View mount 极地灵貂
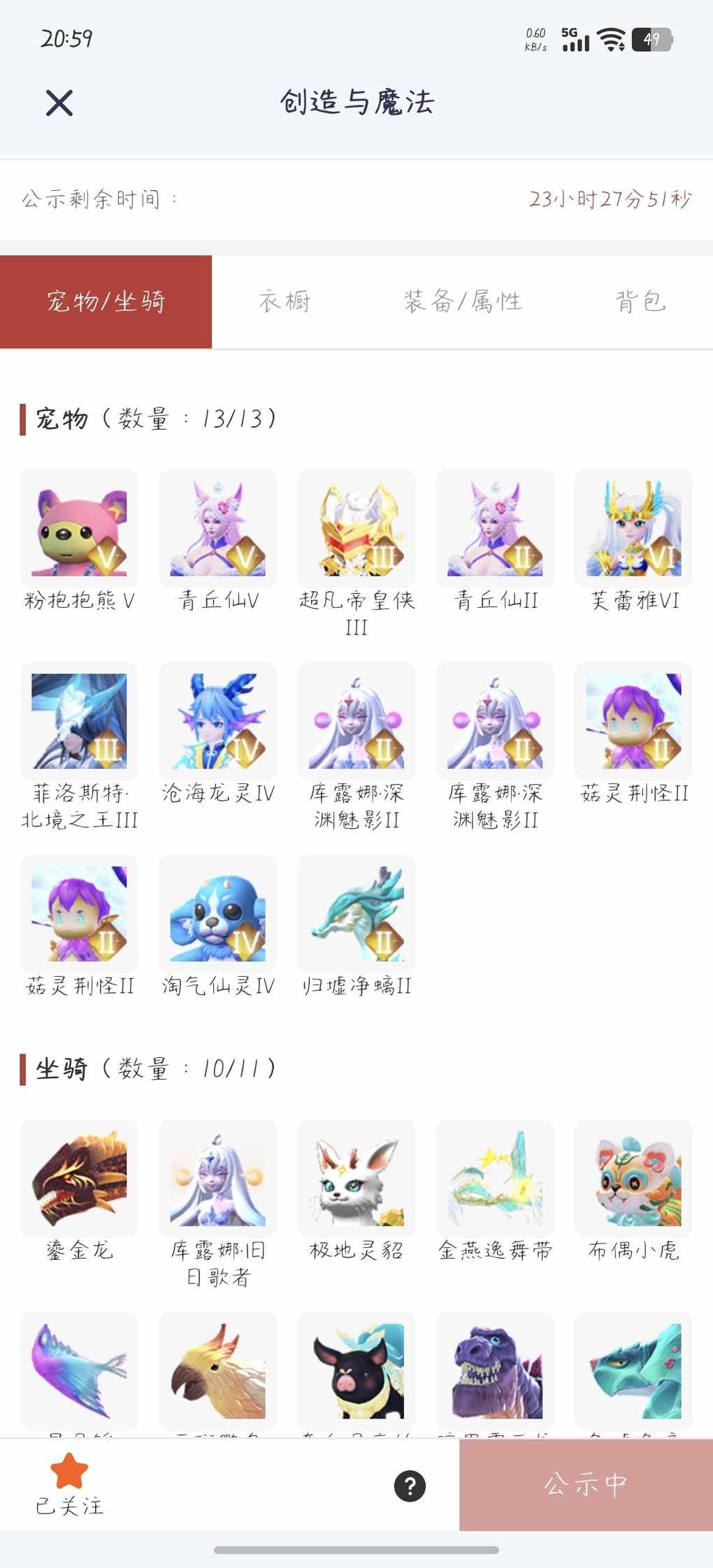Image resolution: width=713 pixels, height=1568 pixels. point(356,1178)
